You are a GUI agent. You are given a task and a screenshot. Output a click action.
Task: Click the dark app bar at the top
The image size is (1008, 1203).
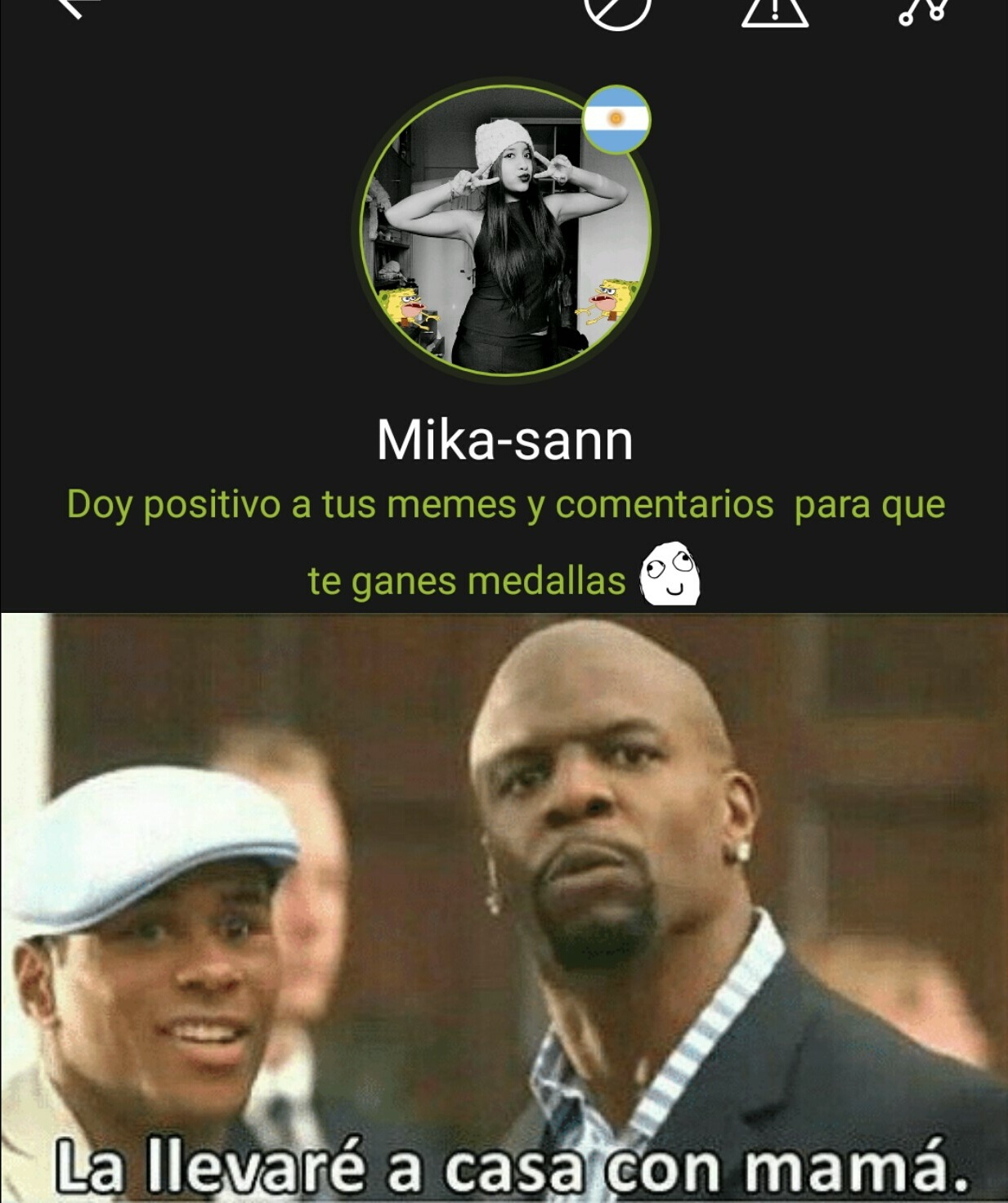pos(327,16)
